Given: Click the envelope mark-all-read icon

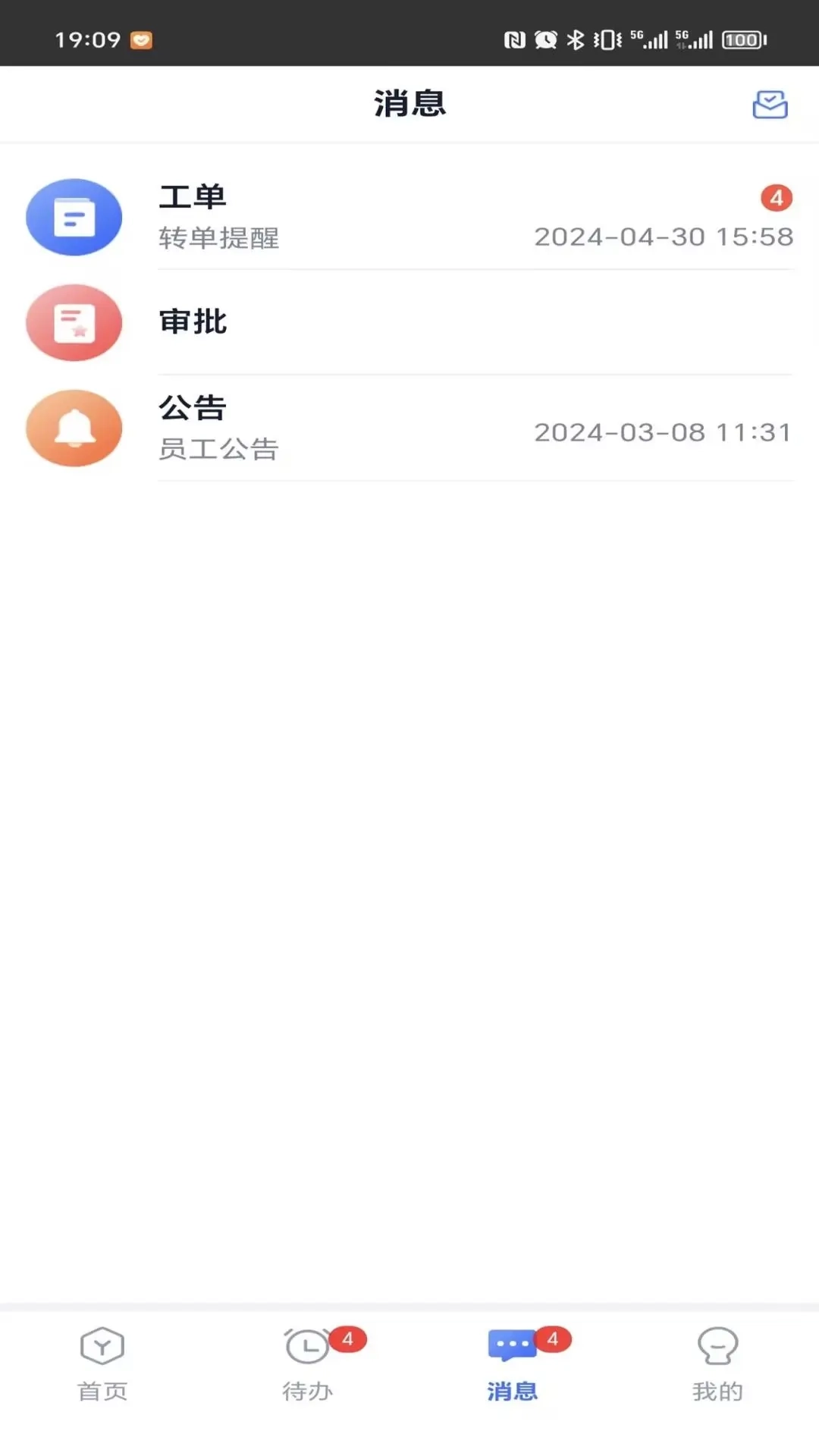Looking at the screenshot, I should pyautogui.click(x=769, y=105).
